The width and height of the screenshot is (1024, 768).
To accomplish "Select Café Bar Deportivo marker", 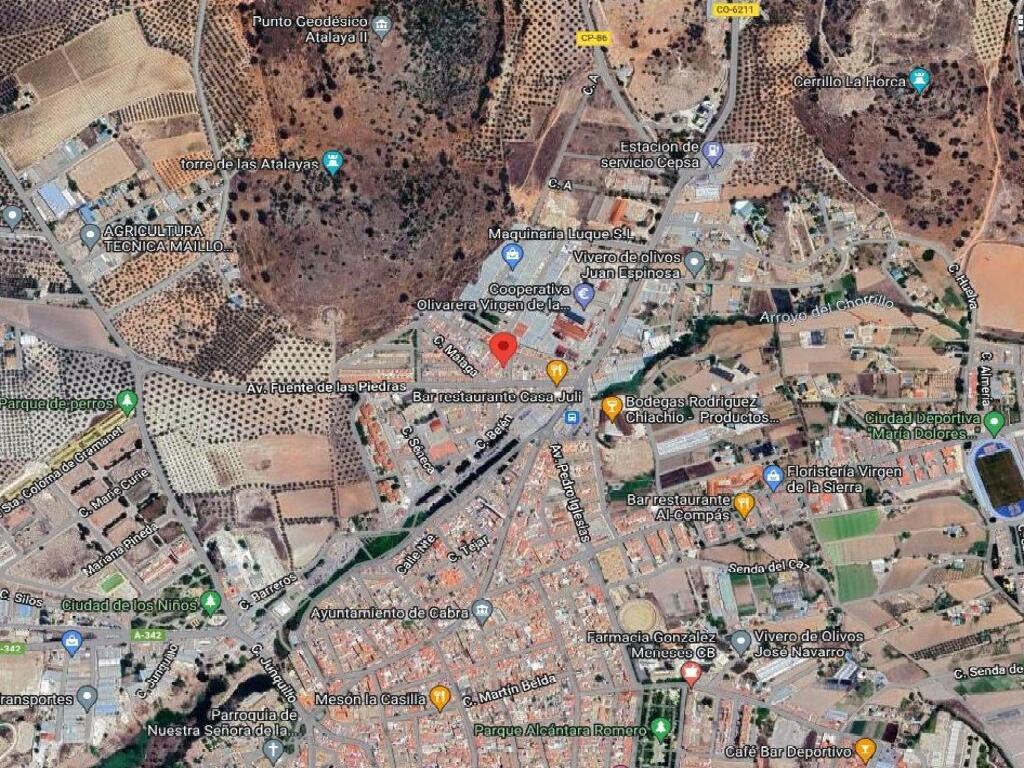I will [x=865, y=750].
